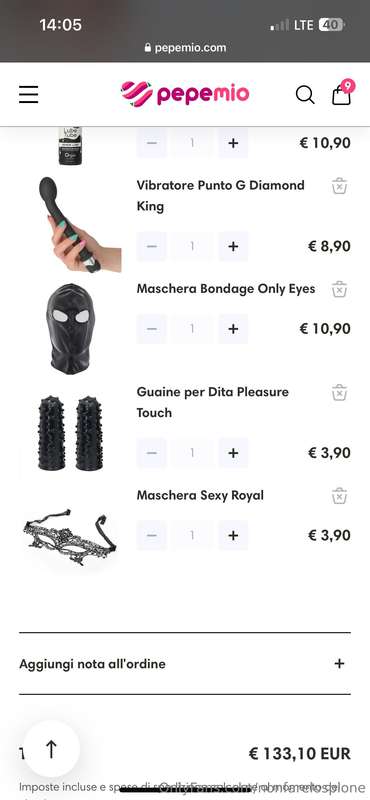Tap the pepemio.com address bar
Image resolution: width=370 pixels, height=800 pixels.
tap(185, 47)
